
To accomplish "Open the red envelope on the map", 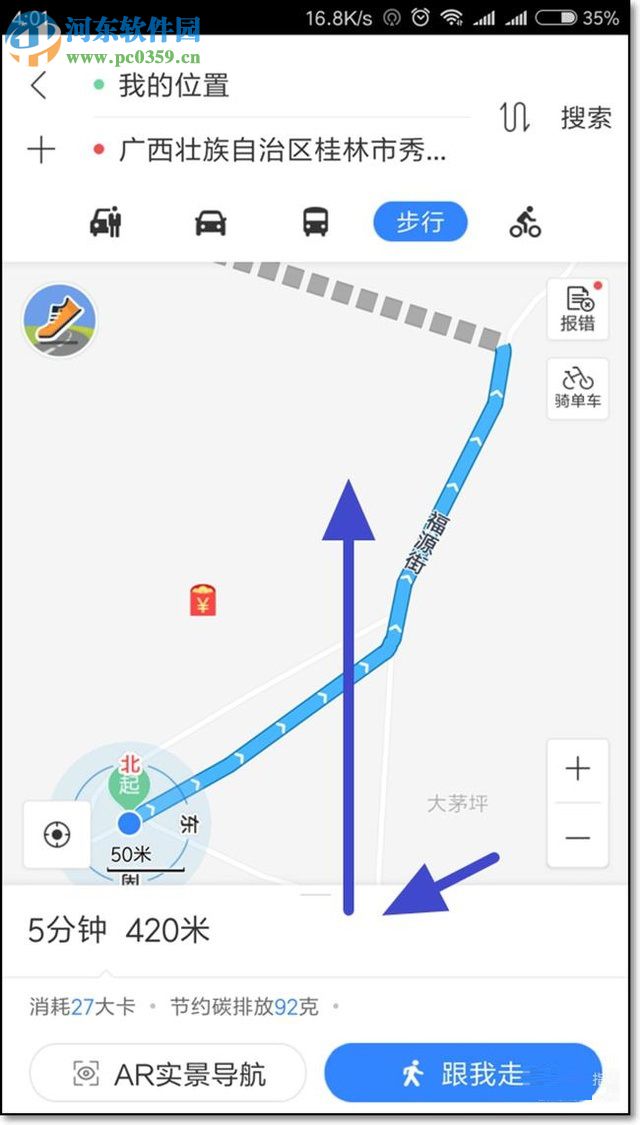I will click(x=203, y=600).
